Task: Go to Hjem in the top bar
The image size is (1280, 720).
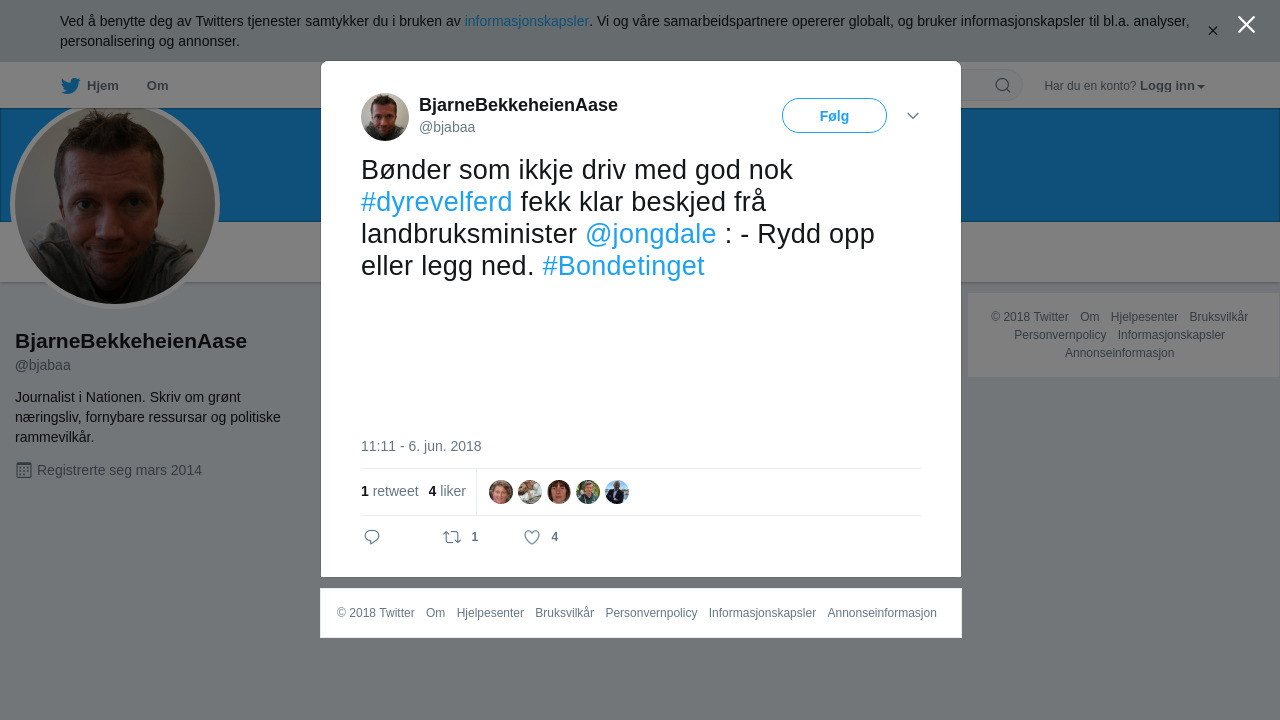Action: (90, 86)
